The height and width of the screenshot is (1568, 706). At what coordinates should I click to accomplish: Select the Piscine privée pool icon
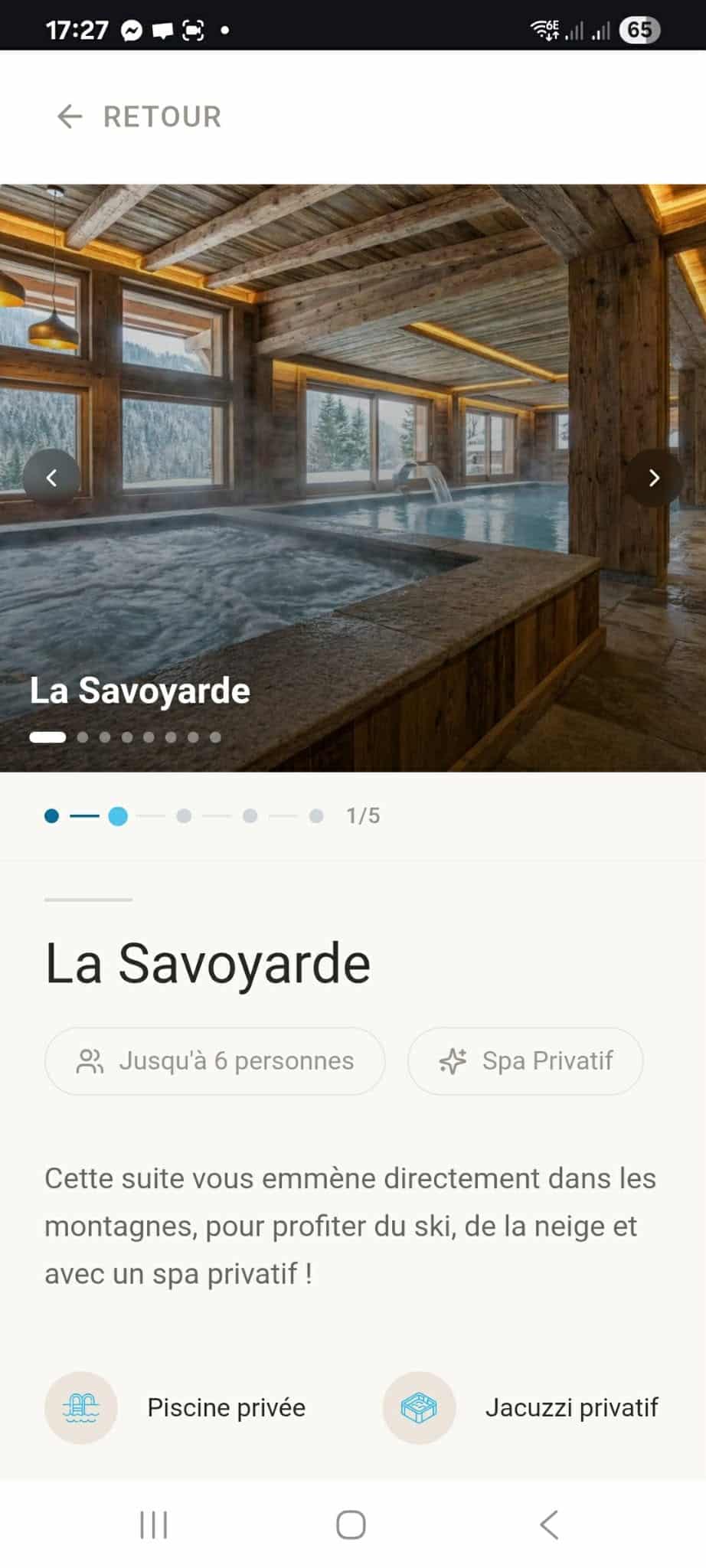point(81,1407)
